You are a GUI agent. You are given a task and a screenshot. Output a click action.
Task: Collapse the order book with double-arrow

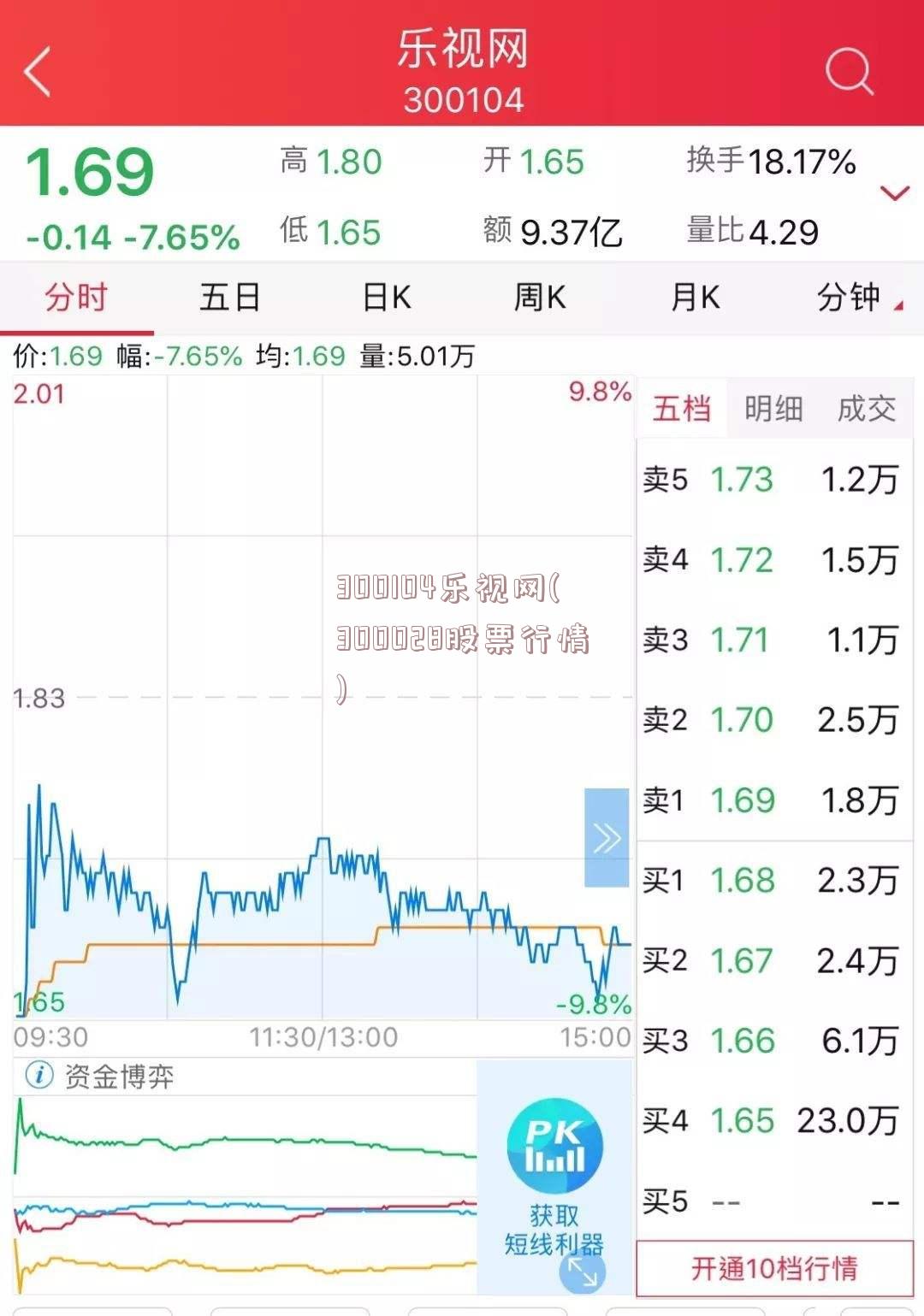click(x=607, y=837)
